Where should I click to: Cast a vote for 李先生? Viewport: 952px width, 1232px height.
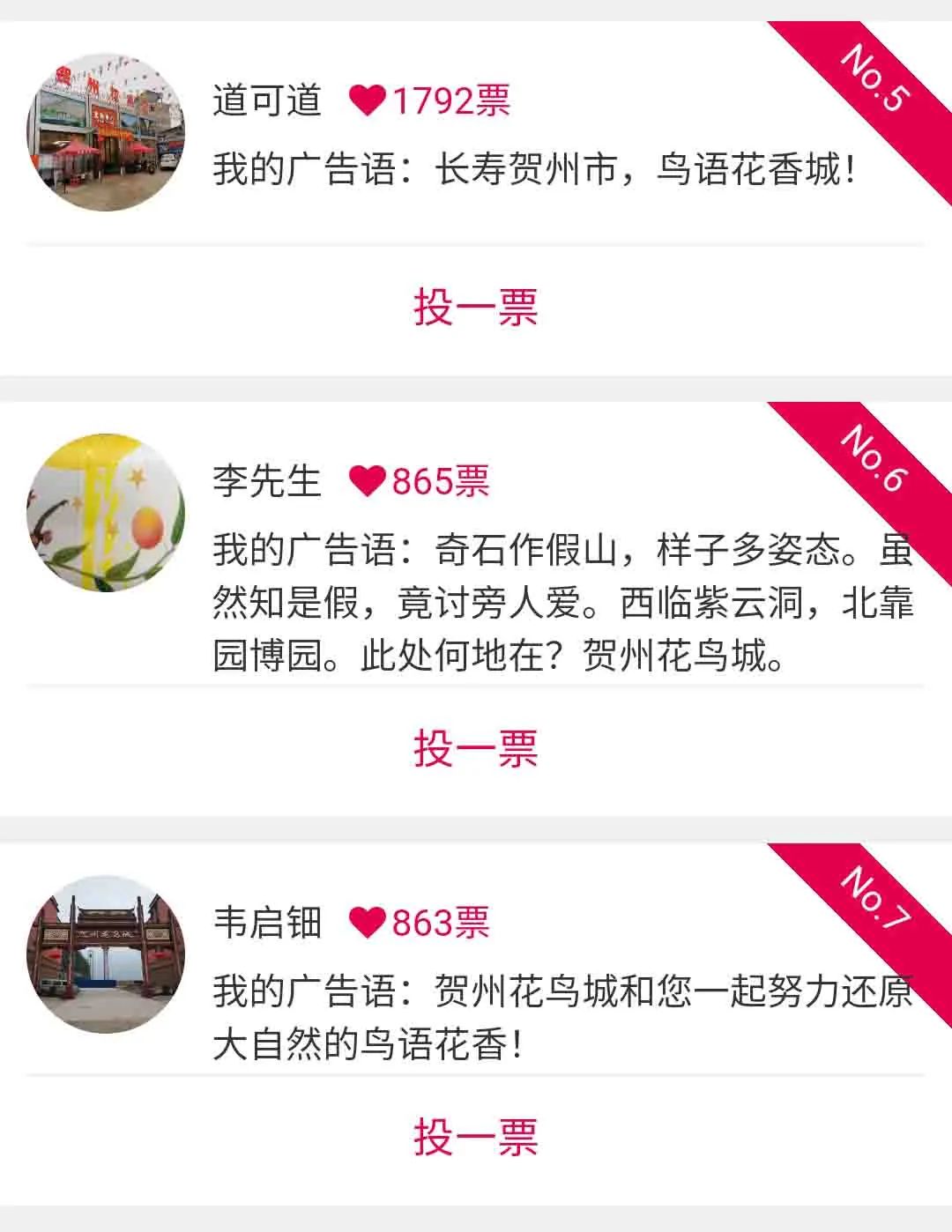(475, 749)
